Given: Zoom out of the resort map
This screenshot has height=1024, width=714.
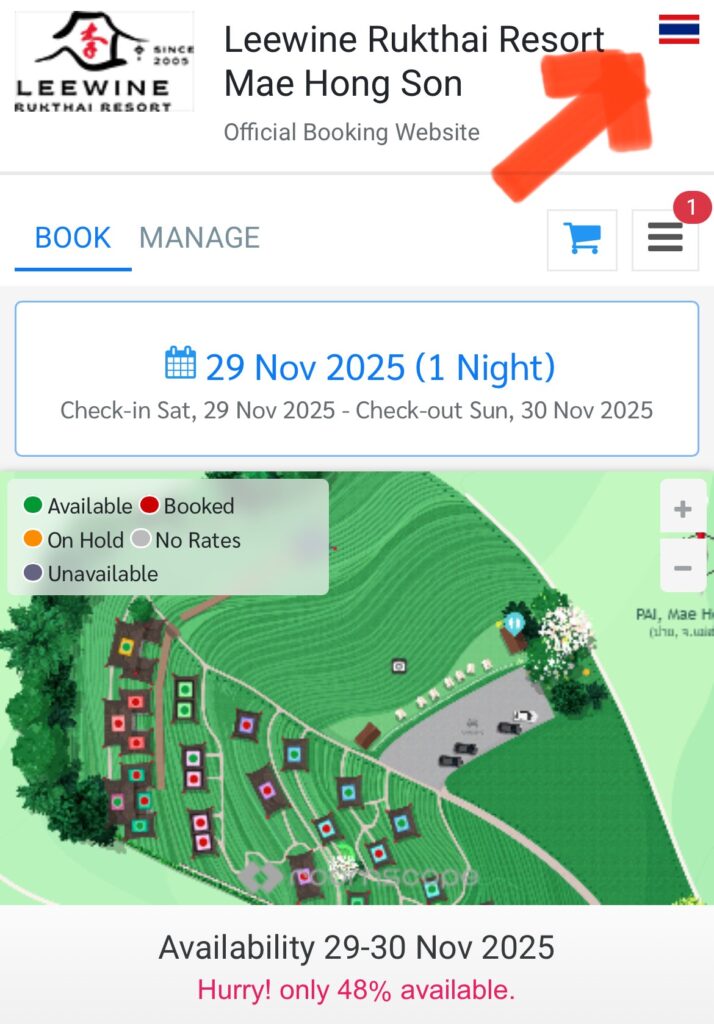Looking at the screenshot, I should click(683, 568).
